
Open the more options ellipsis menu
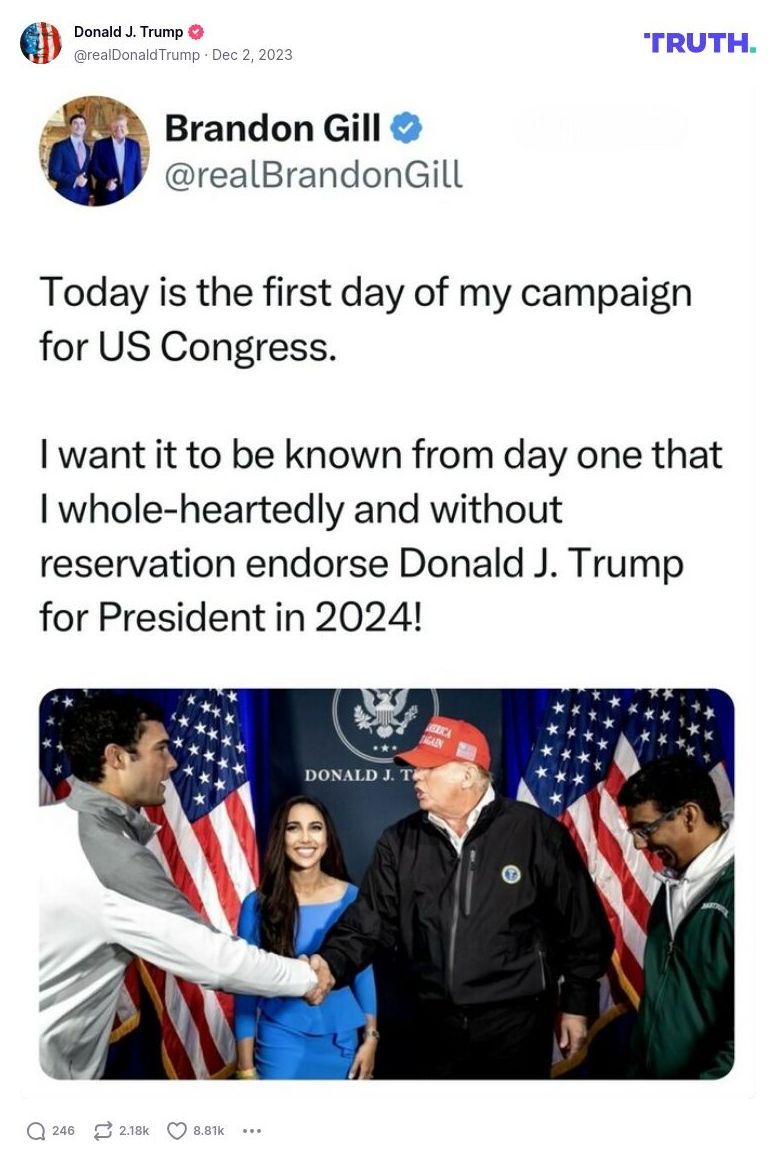(252, 1130)
